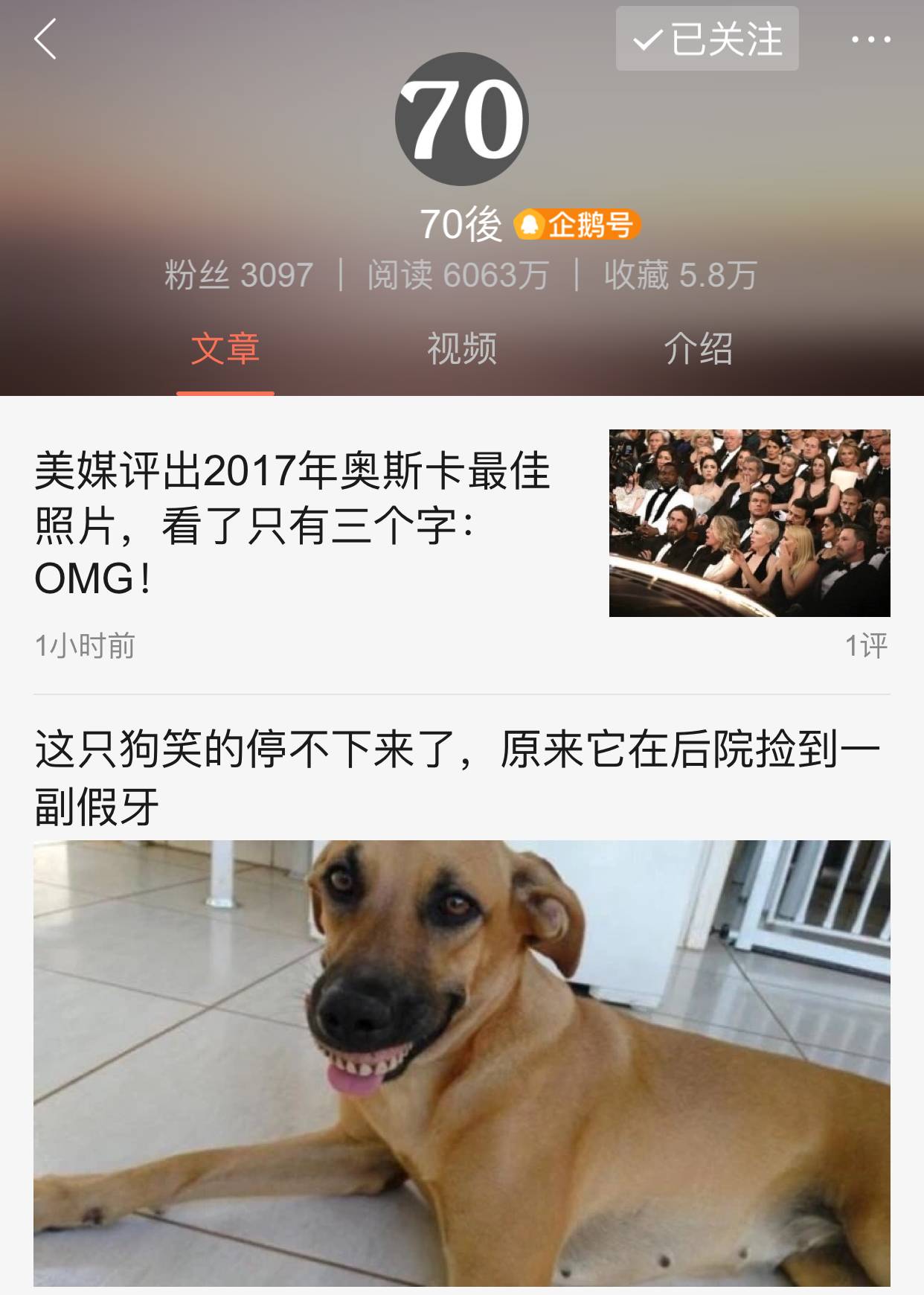Select the 文章 tab
The width and height of the screenshot is (924, 1295).
click(225, 348)
